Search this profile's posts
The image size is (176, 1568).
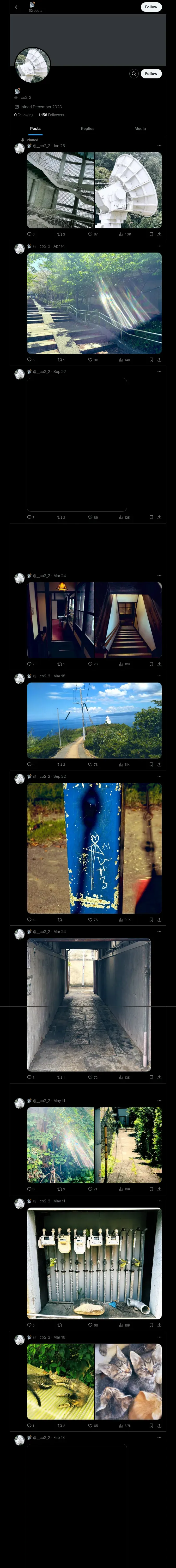click(x=133, y=74)
